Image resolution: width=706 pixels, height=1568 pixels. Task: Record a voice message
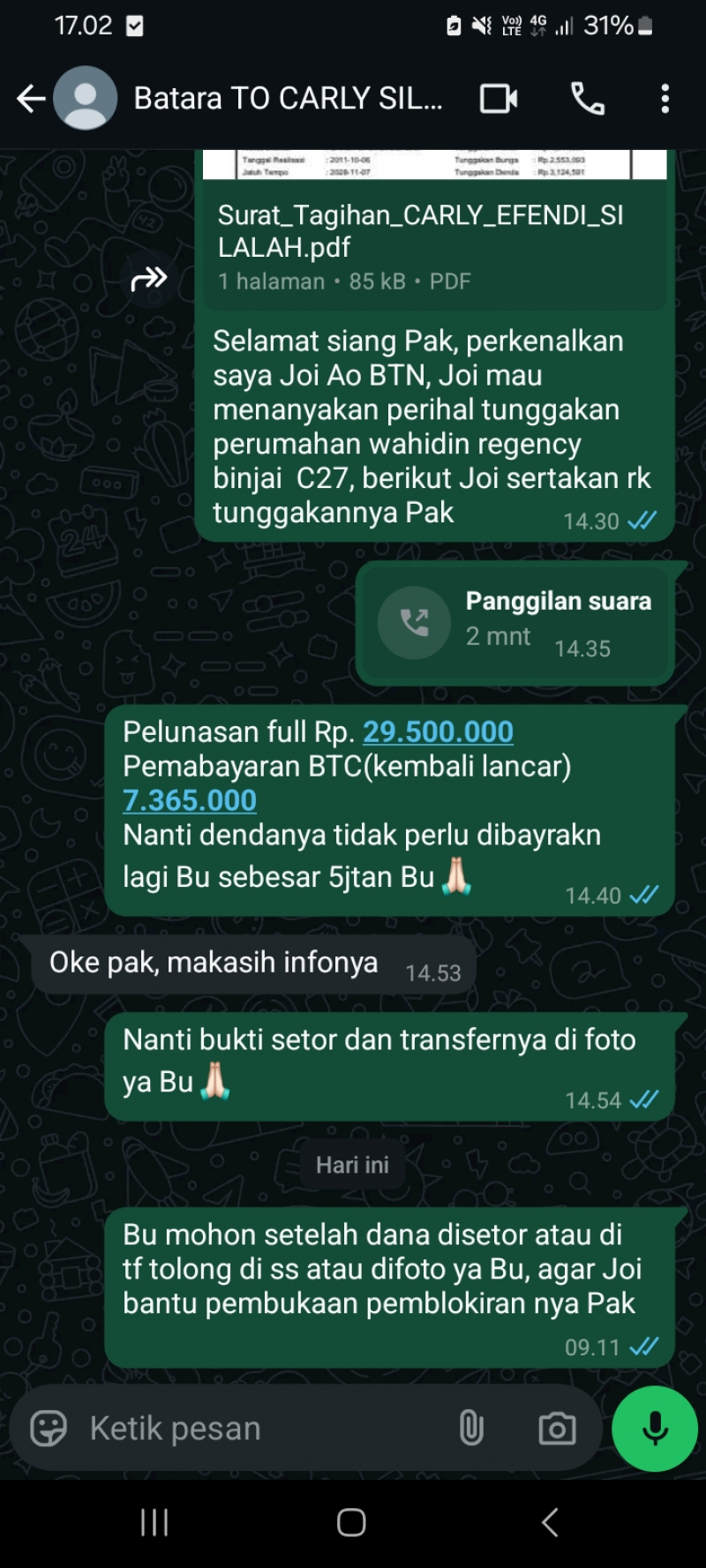pos(655,1428)
